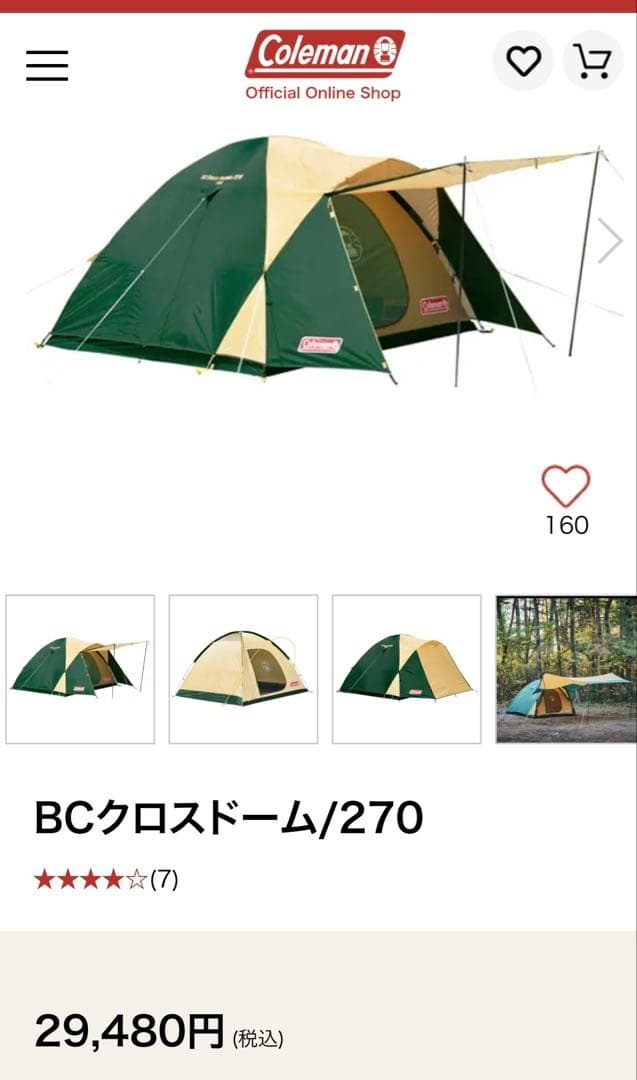Image resolution: width=637 pixels, height=1080 pixels.
Task: Select the third tent thumbnail without poles
Action: [x=406, y=669]
